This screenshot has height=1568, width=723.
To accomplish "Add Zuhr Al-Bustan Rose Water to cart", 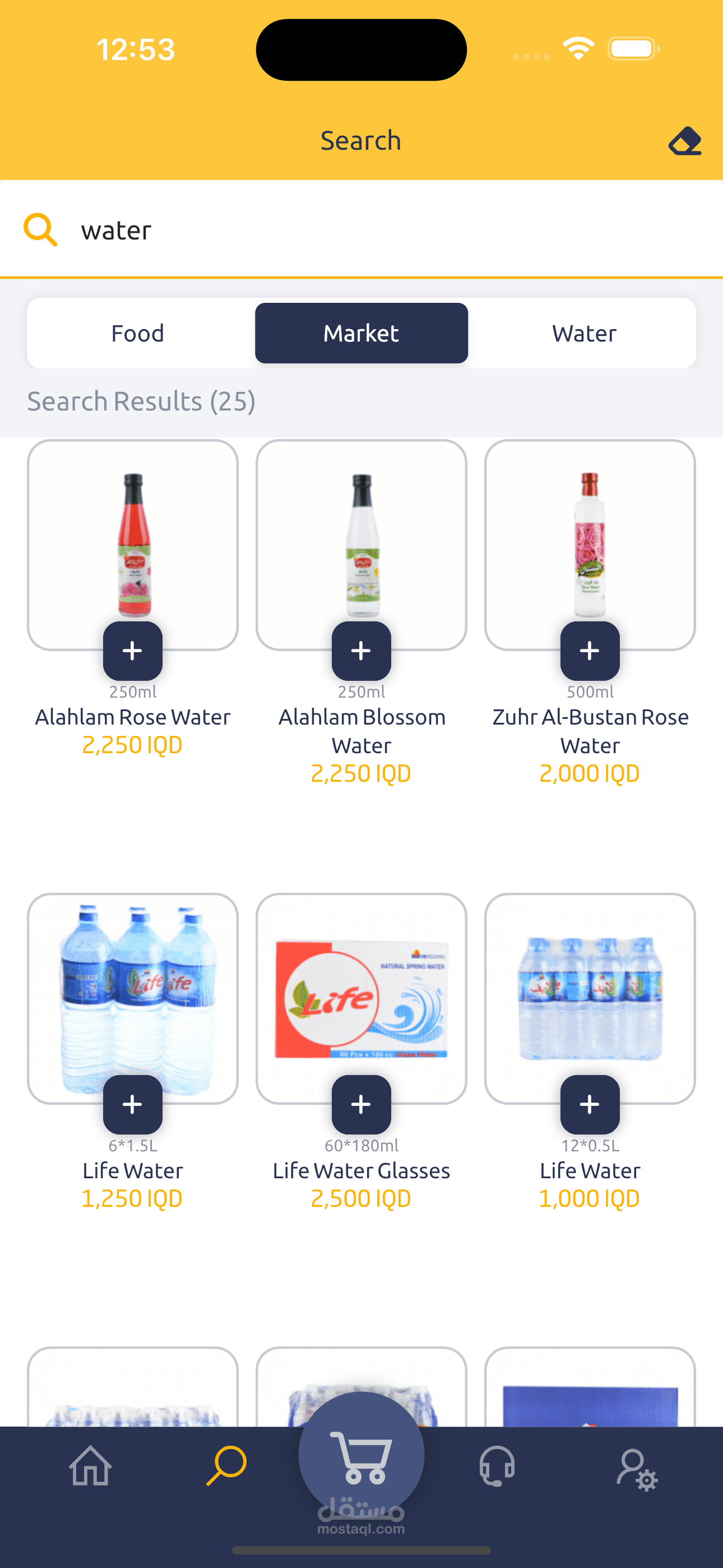I will click(x=590, y=651).
